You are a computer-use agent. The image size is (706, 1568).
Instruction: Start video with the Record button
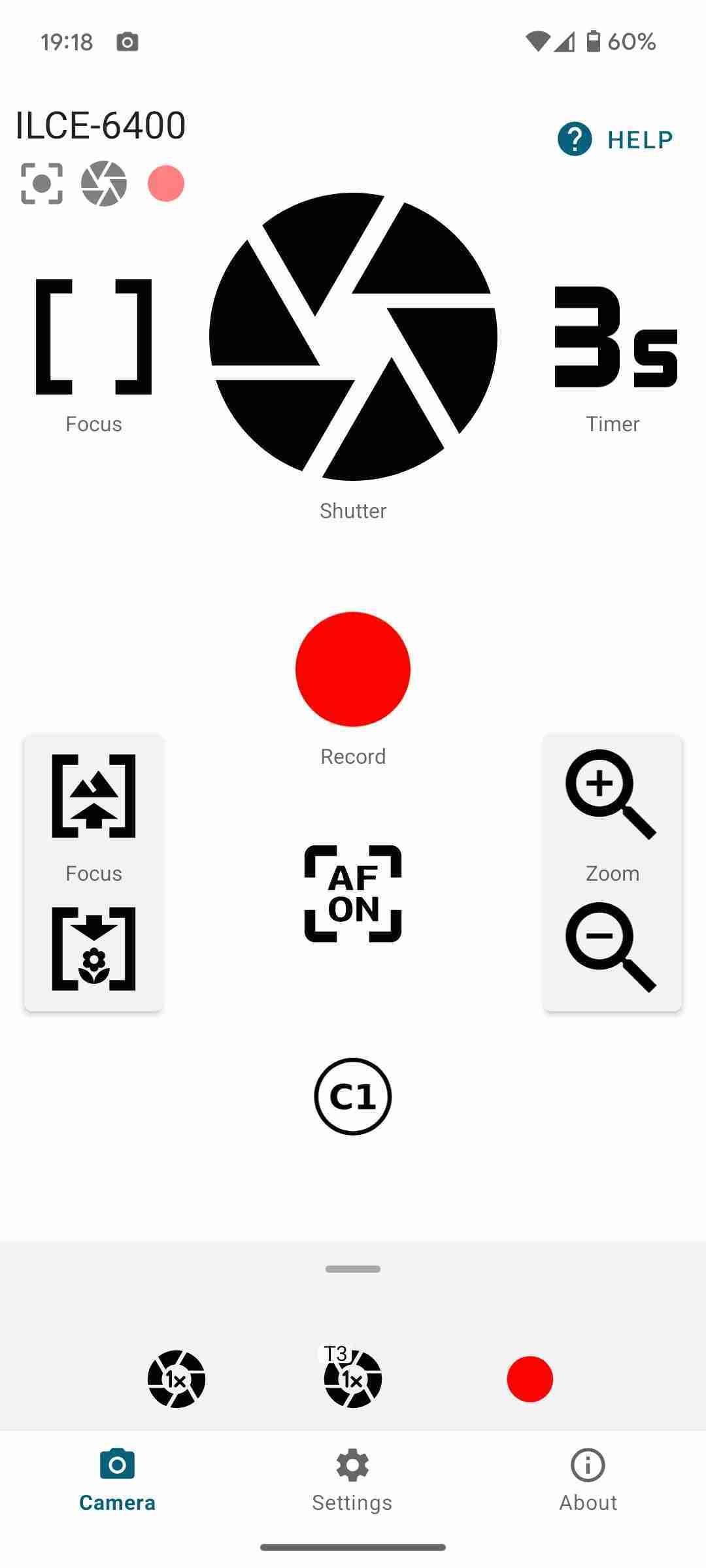coord(353,669)
